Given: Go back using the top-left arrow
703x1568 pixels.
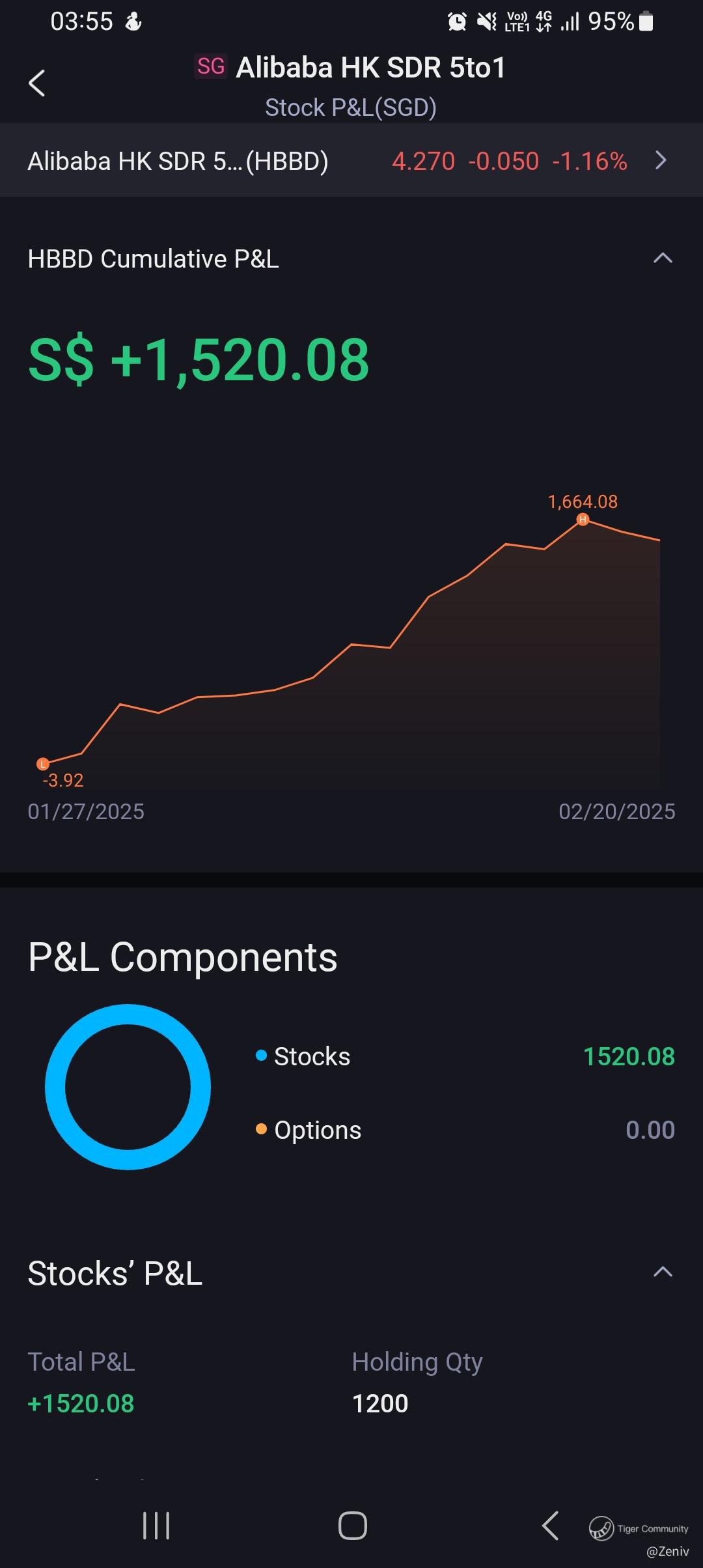Looking at the screenshot, I should point(37,83).
